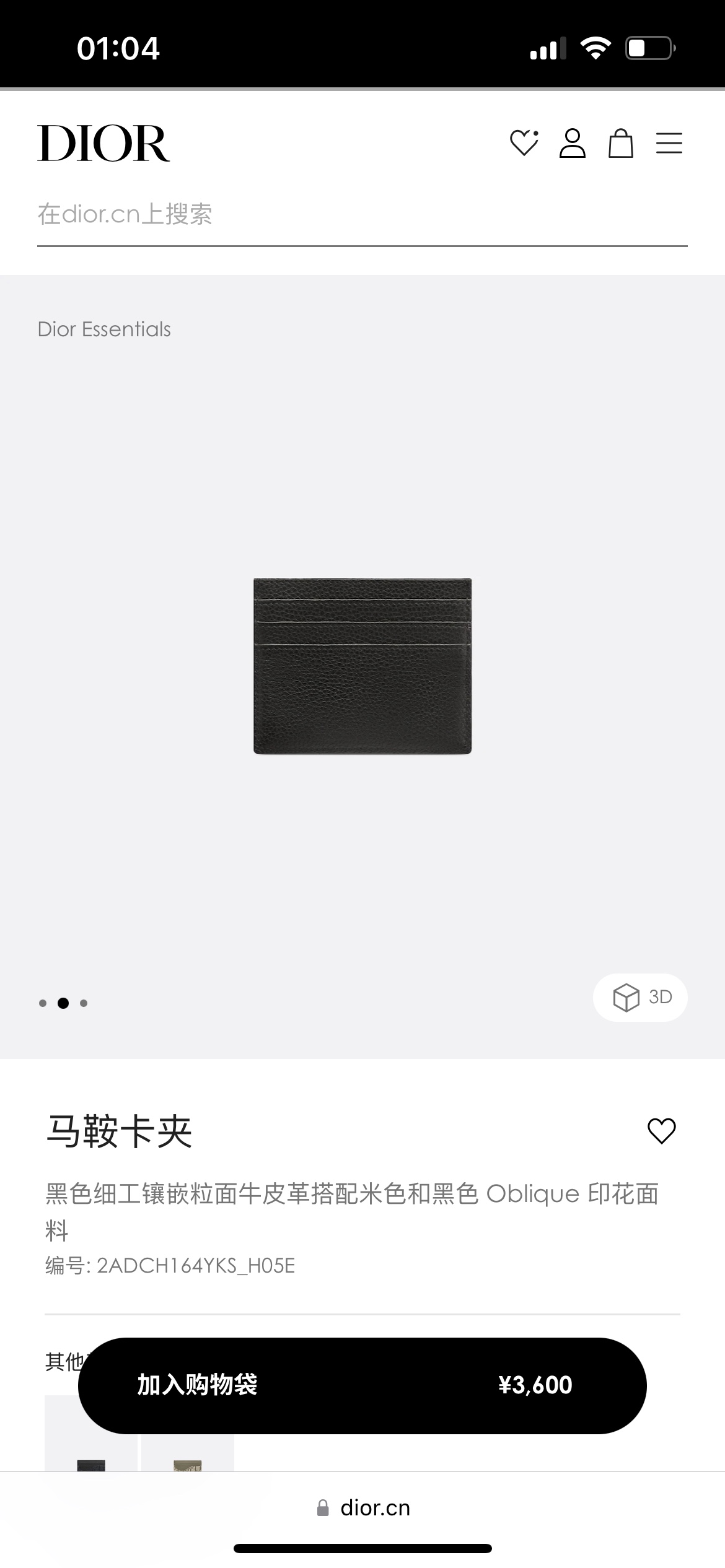Image resolution: width=725 pixels, height=1568 pixels.
Task: Tap 加入购物袋 to add to bag
Action: pos(362,1385)
